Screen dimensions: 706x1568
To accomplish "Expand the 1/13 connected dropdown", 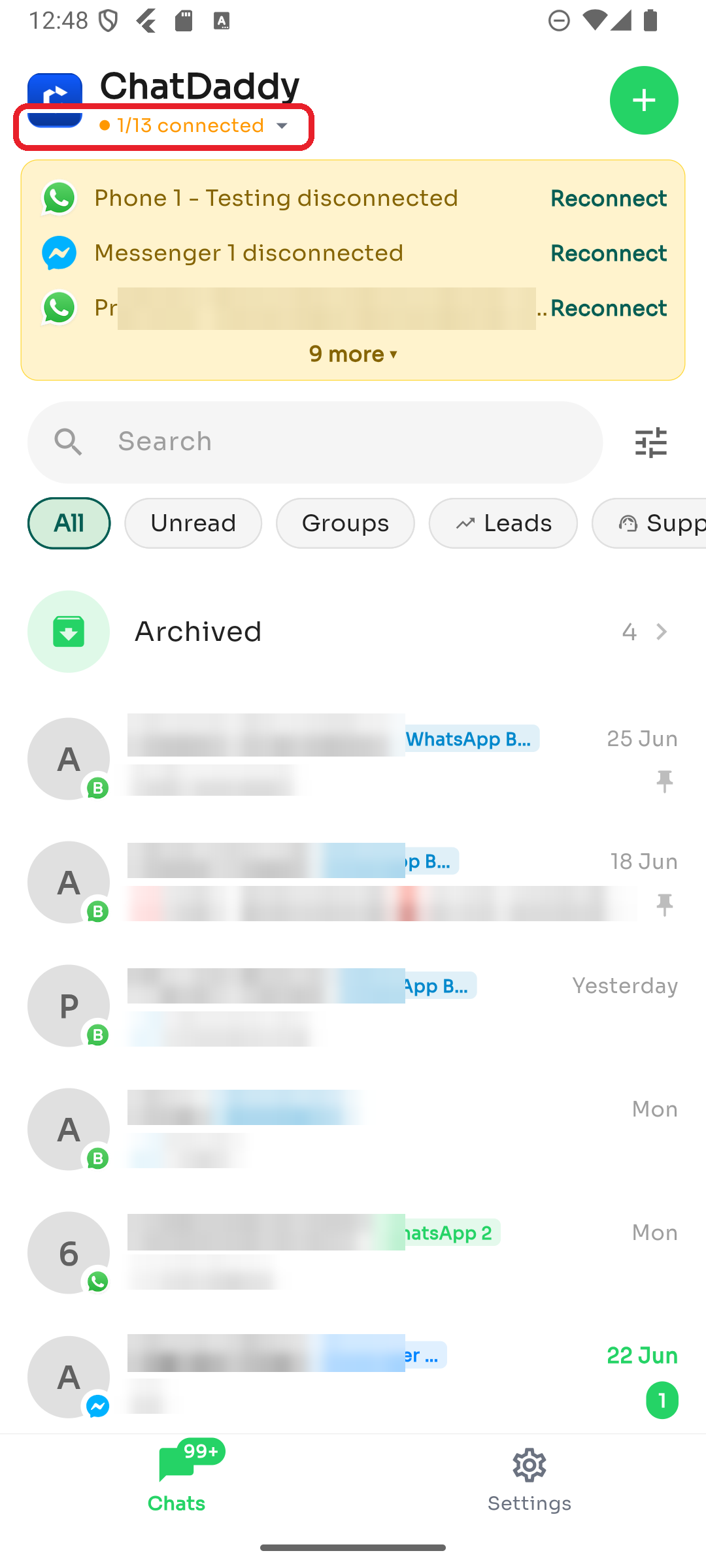I will pyautogui.click(x=194, y=125).
